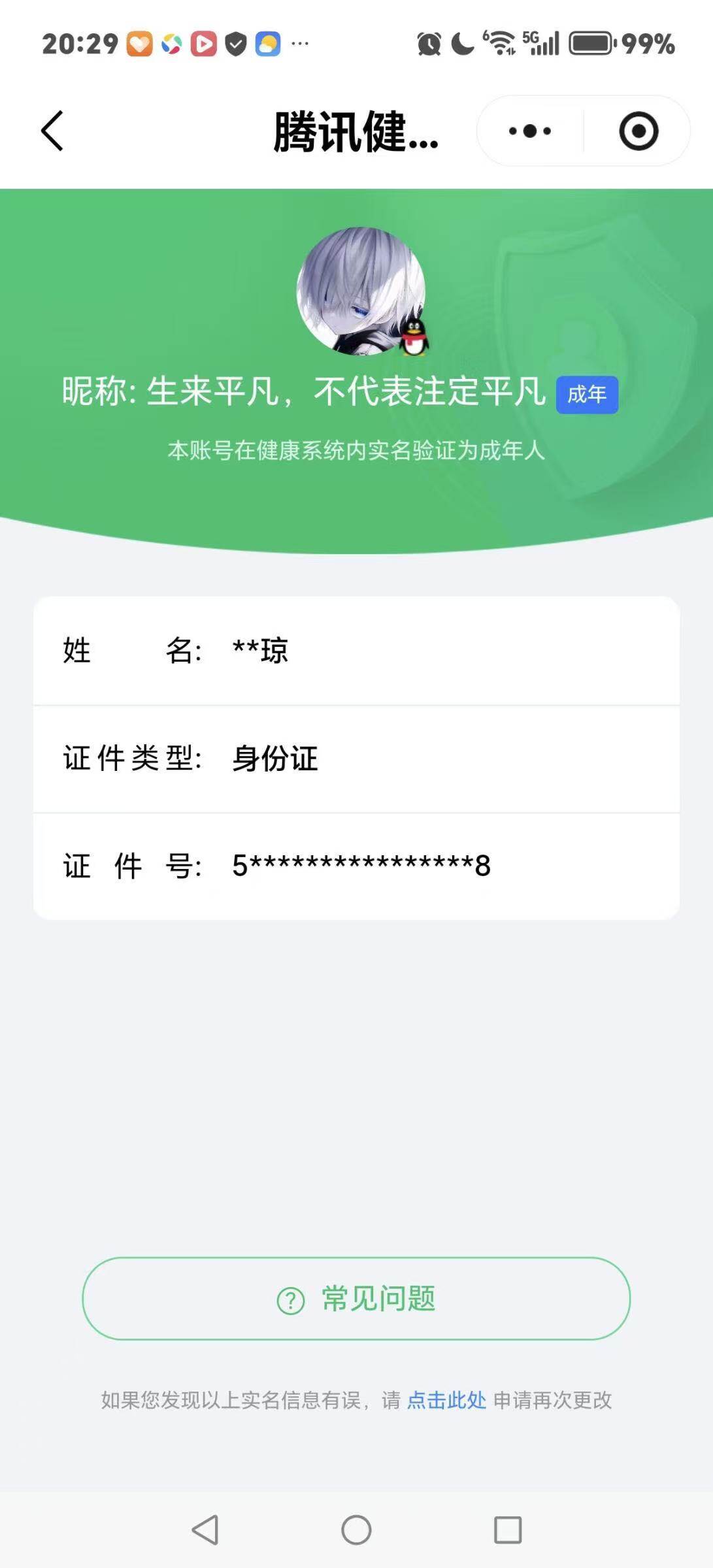Tap the 腾讯健... title text
Image resolution: width=713 pixels, height=1568 pixels.
[x=356, y=131]
